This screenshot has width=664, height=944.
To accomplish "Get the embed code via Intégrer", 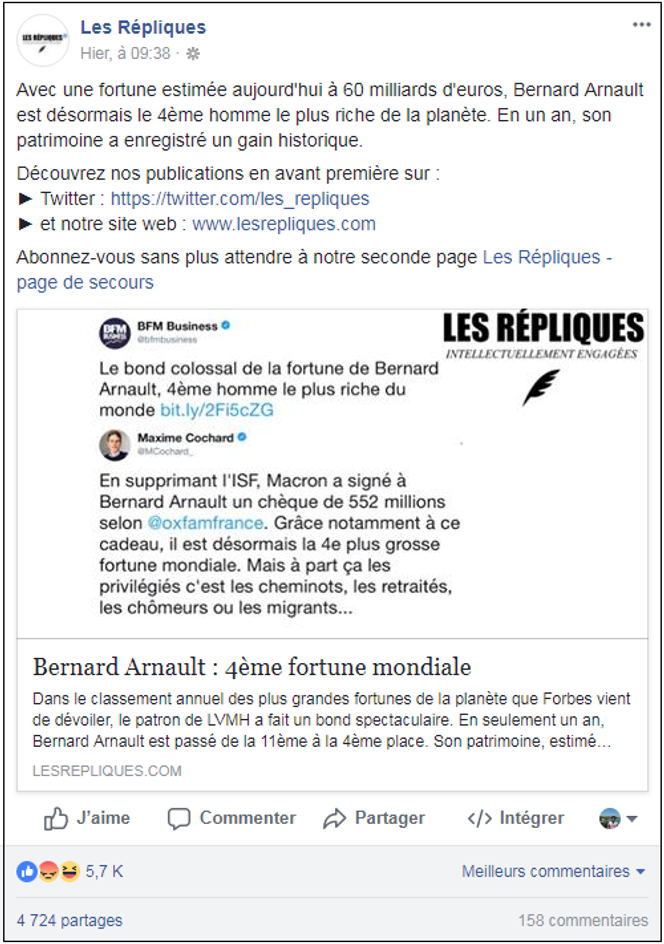I will [515, 818].
